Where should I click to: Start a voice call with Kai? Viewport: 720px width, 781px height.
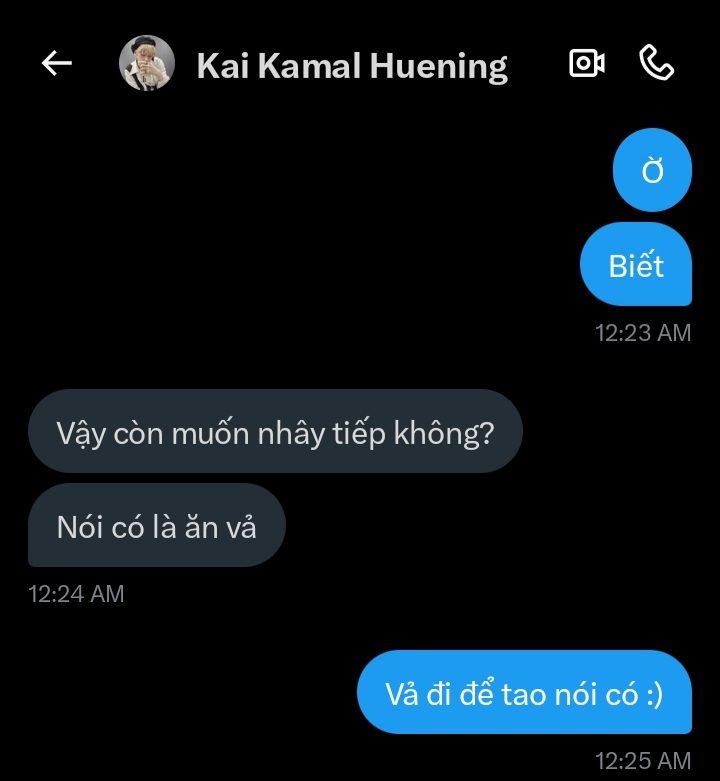(656, 64)
